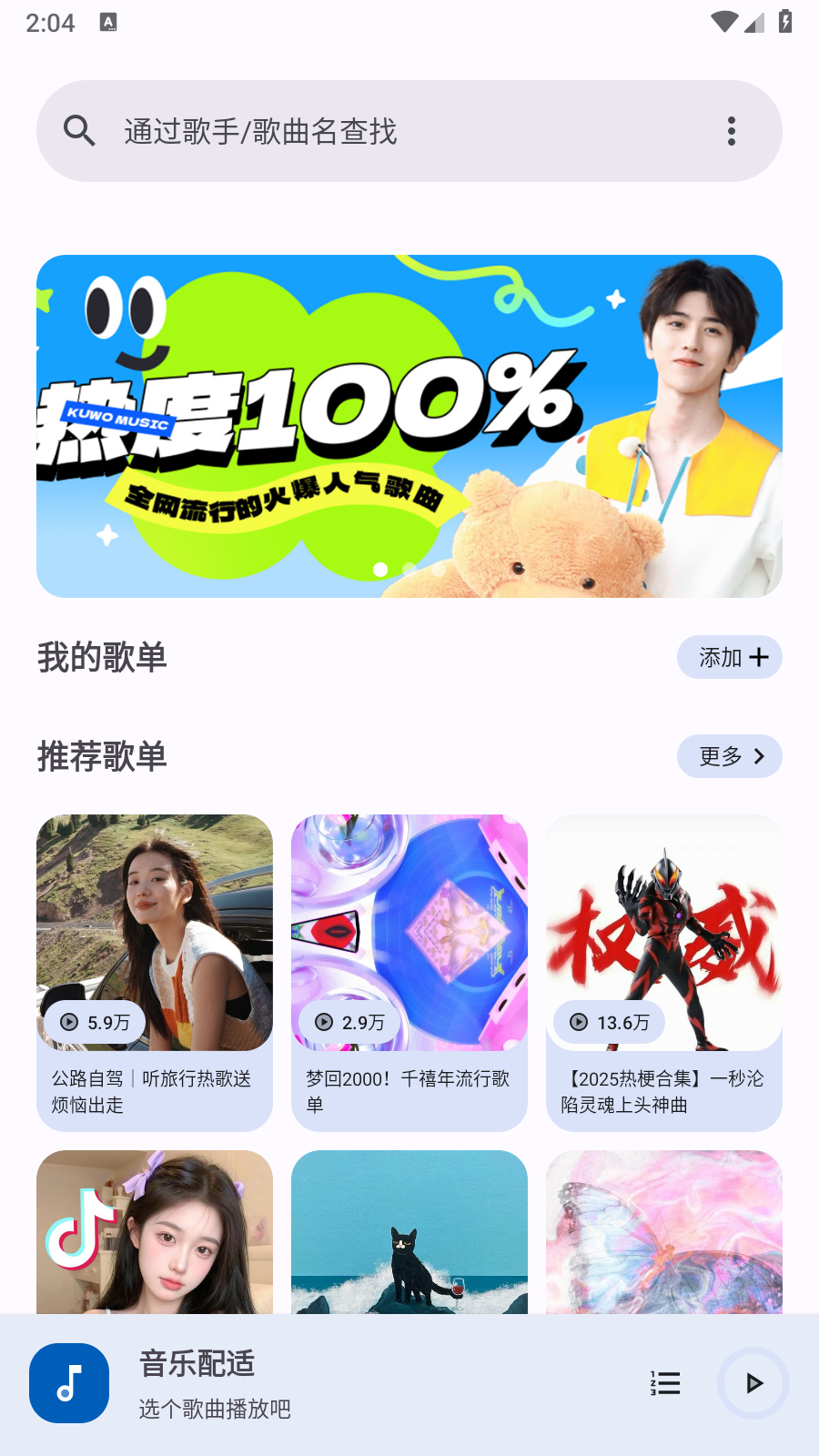This screenshot has height=1456, width=819.
Task: Select the 推荐歌单 section header
Action: [101, 756]
